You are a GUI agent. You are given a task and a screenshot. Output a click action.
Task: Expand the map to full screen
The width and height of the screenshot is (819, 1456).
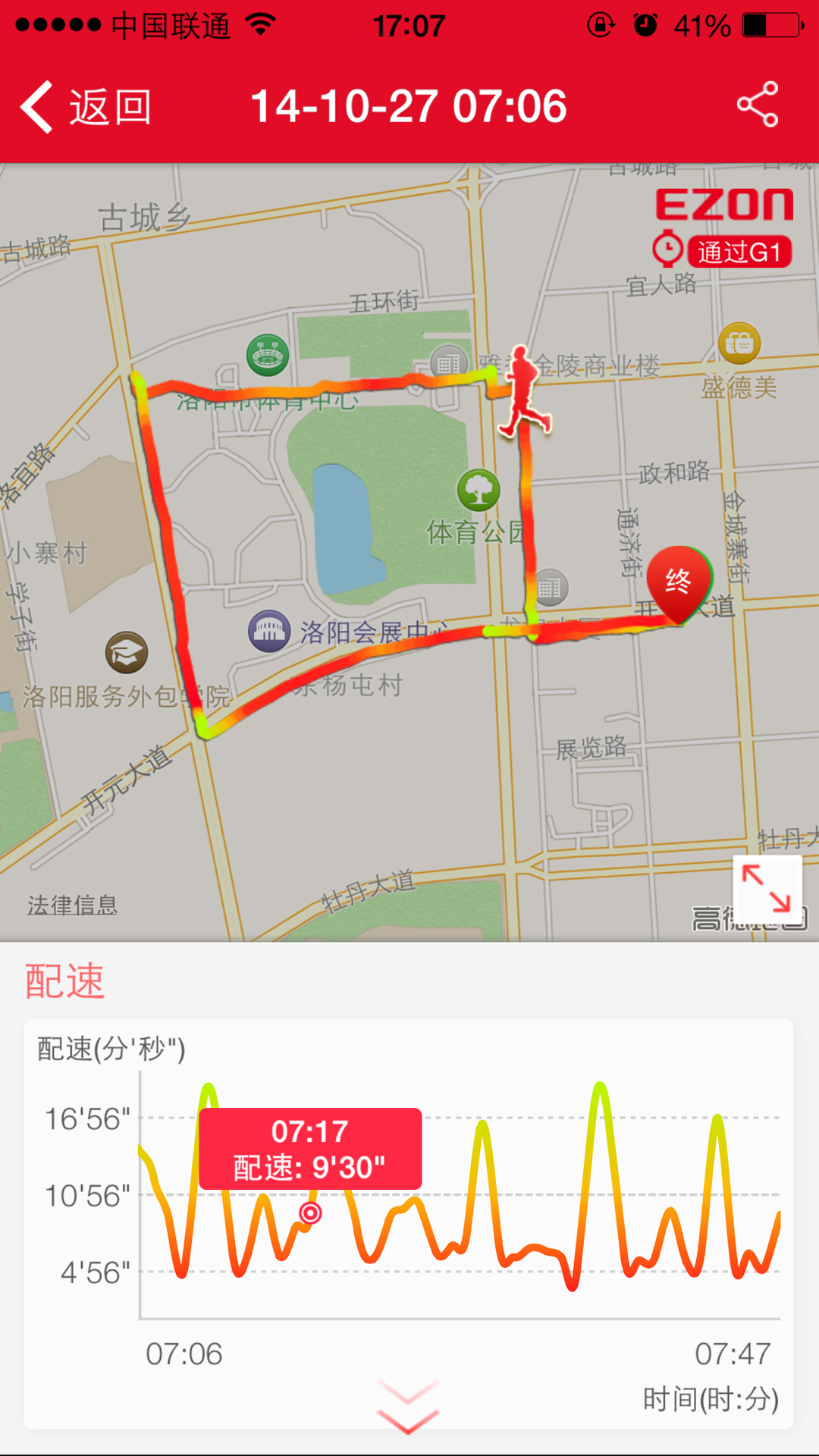(x=767, y=888)
